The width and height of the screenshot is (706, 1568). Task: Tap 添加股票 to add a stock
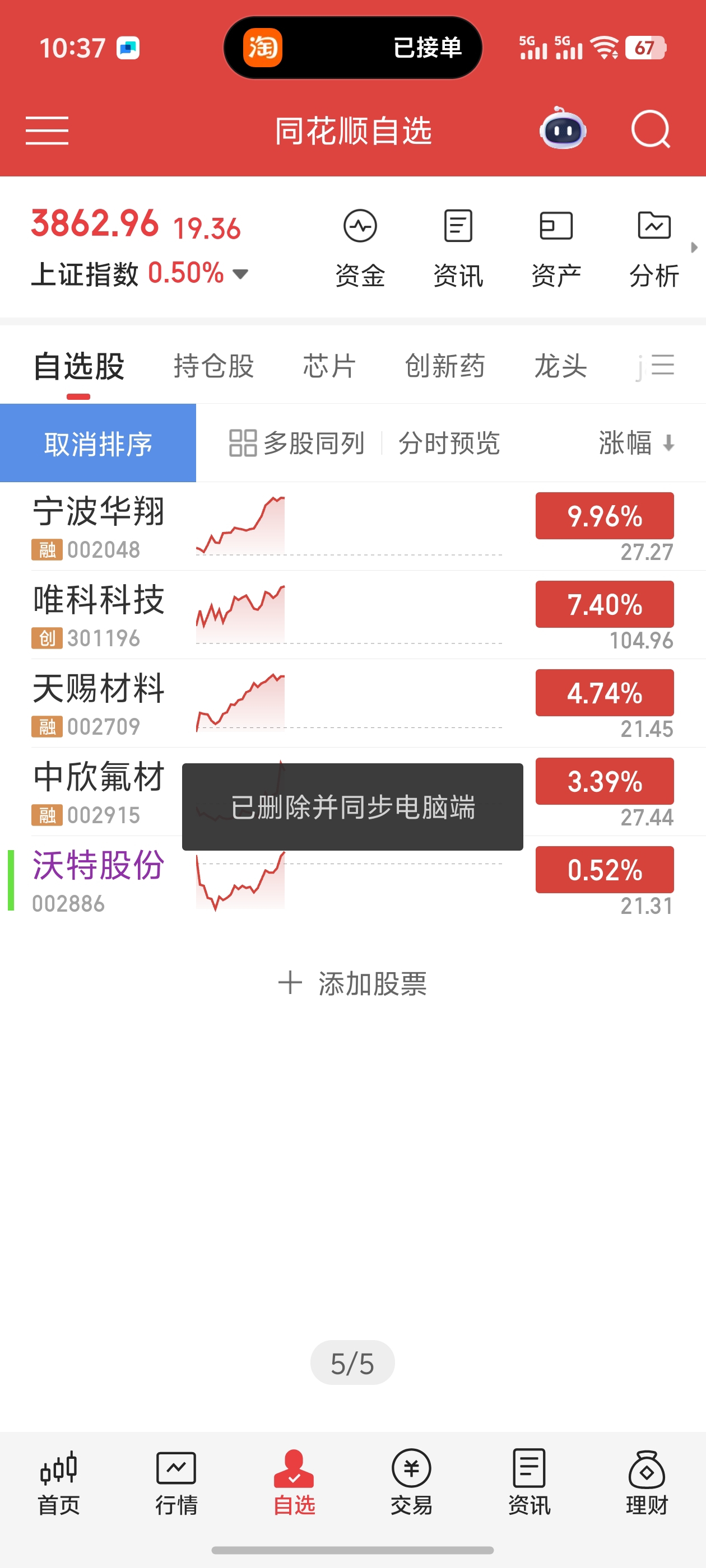click(x=352, y=983)
